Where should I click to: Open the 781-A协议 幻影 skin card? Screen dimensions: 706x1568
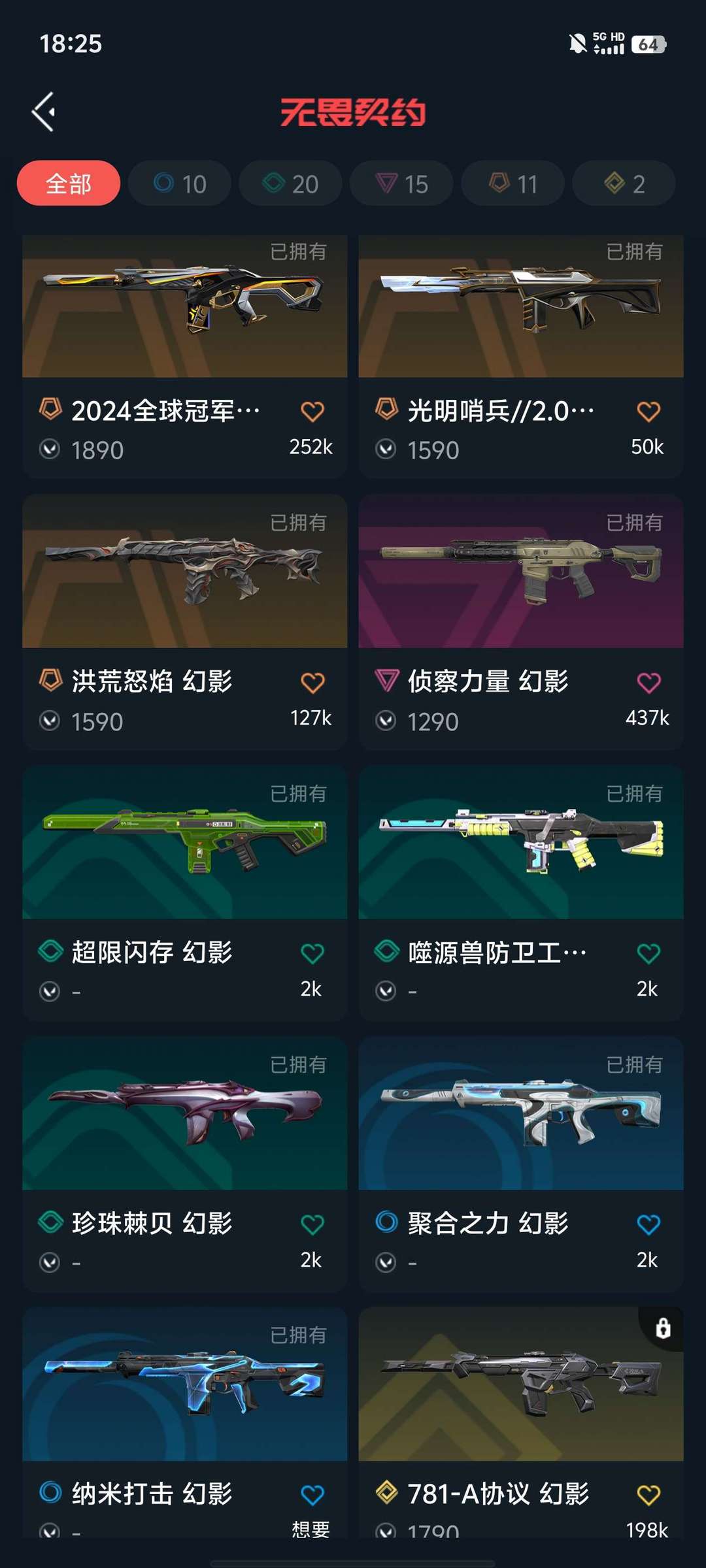tap(521, 1422)
